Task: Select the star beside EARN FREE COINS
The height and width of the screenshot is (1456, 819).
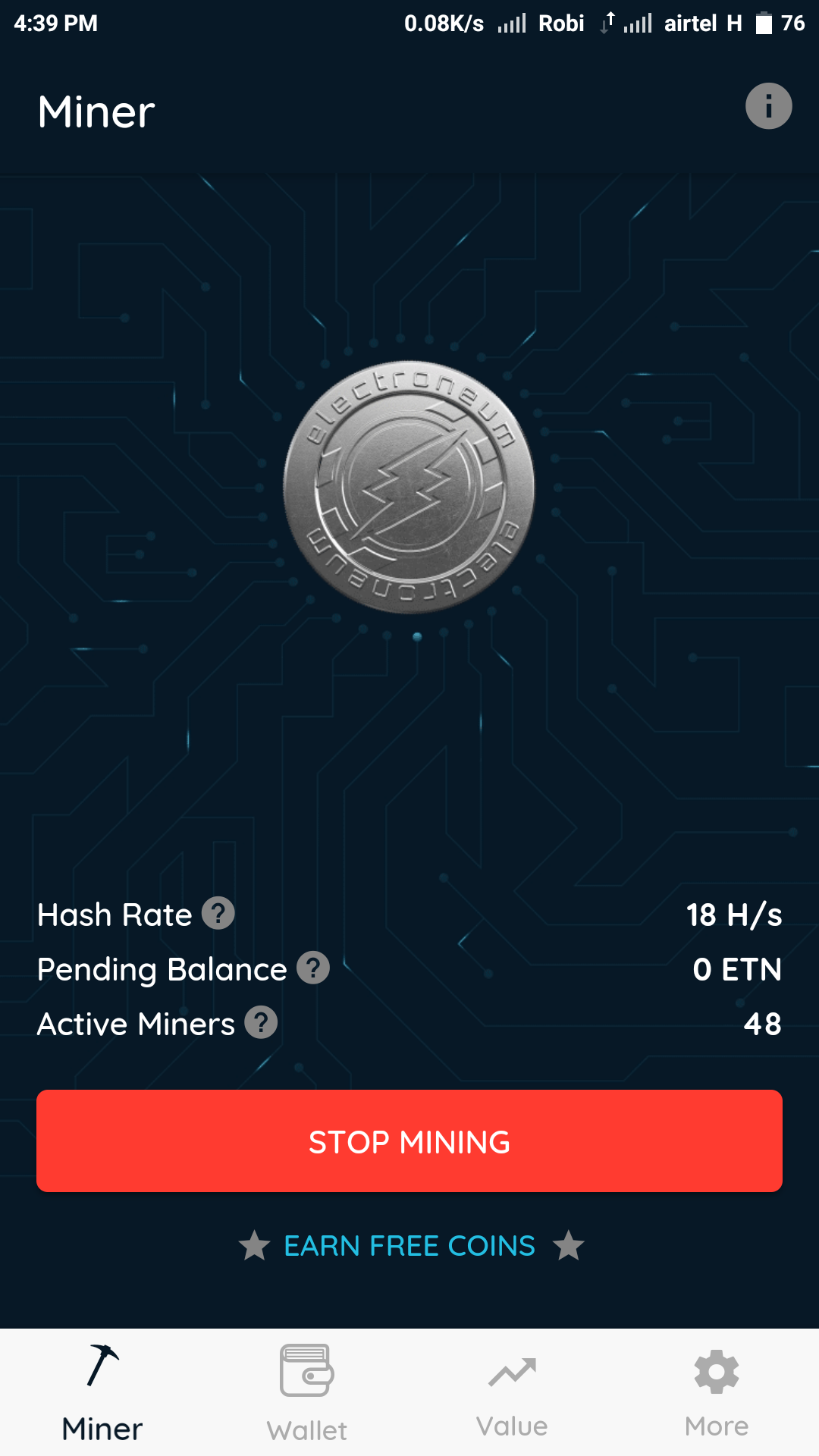Action: click(253, 1244)
